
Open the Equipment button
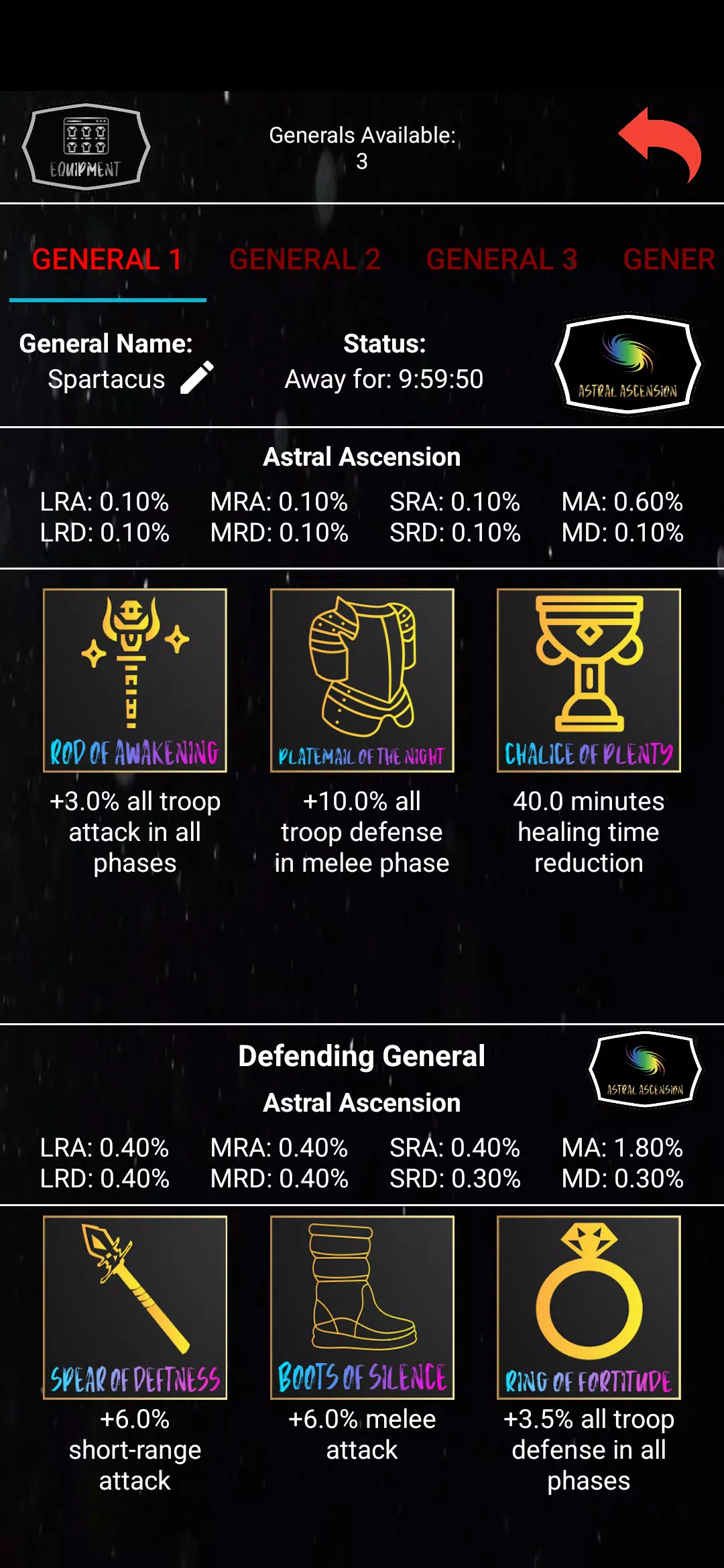pos(86,147)
